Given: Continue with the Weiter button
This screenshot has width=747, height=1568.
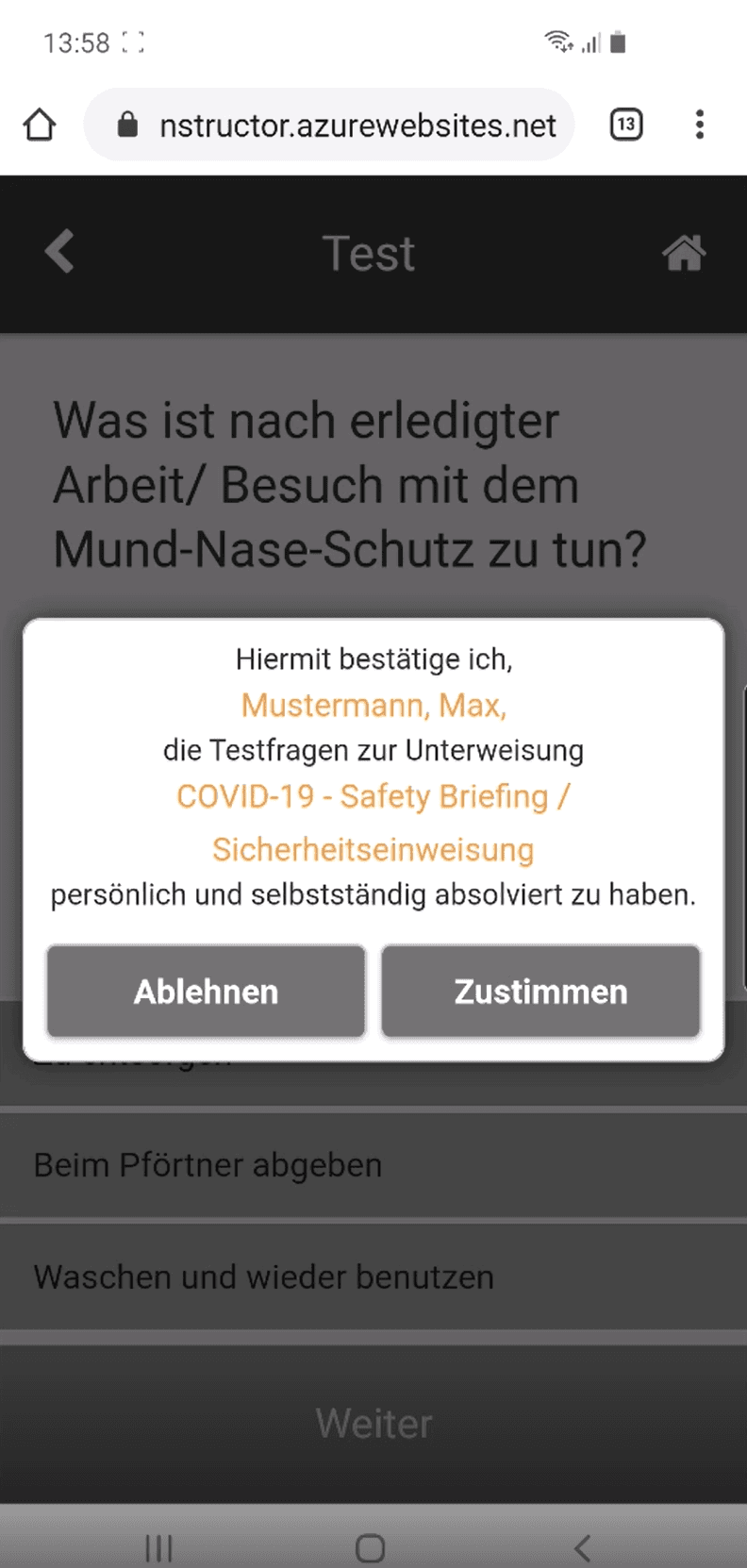Looking at the screenshot, I should 373,1423.
